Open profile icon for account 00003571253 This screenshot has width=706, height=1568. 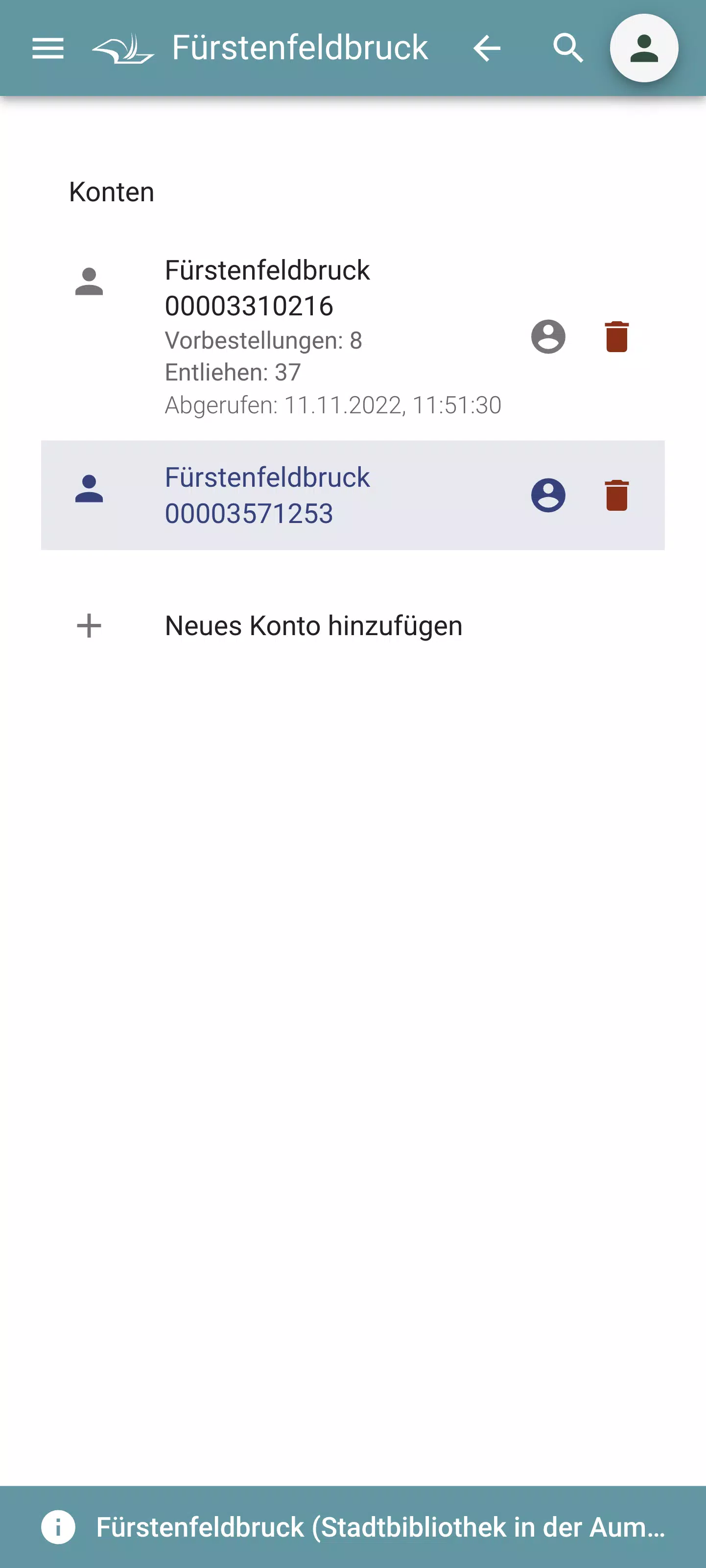coord(548,495)
